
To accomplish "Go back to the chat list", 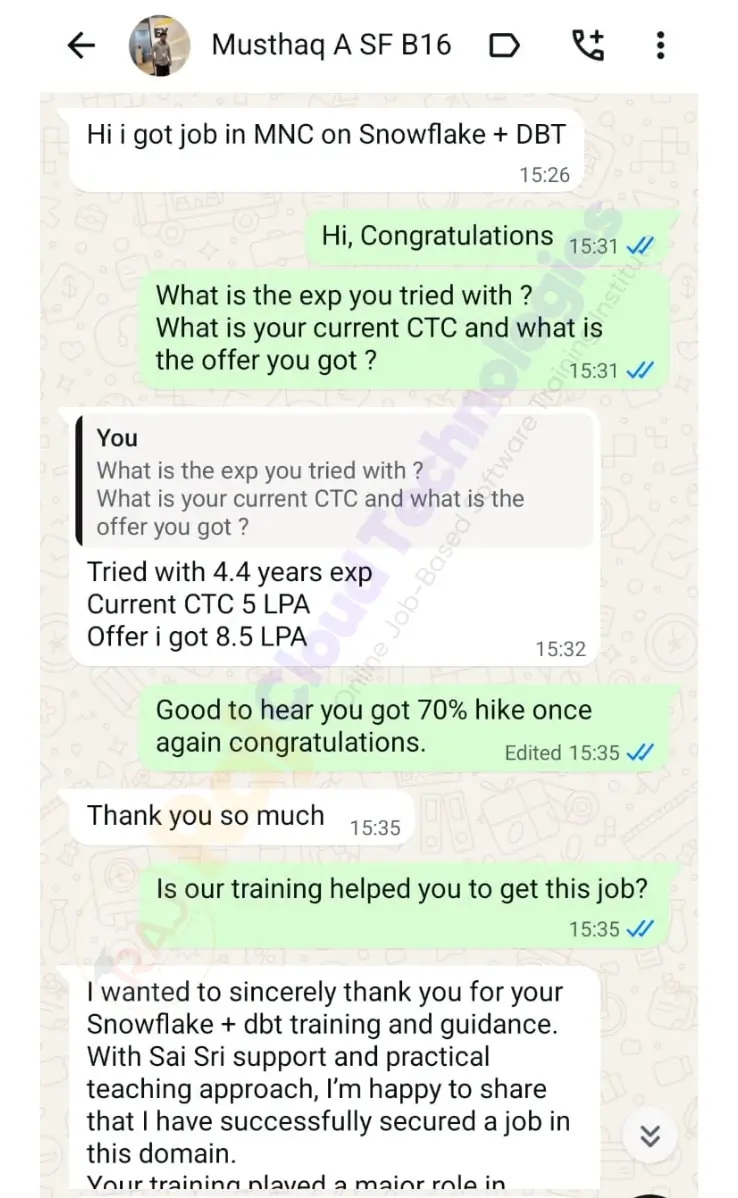I will pos(81,45).
